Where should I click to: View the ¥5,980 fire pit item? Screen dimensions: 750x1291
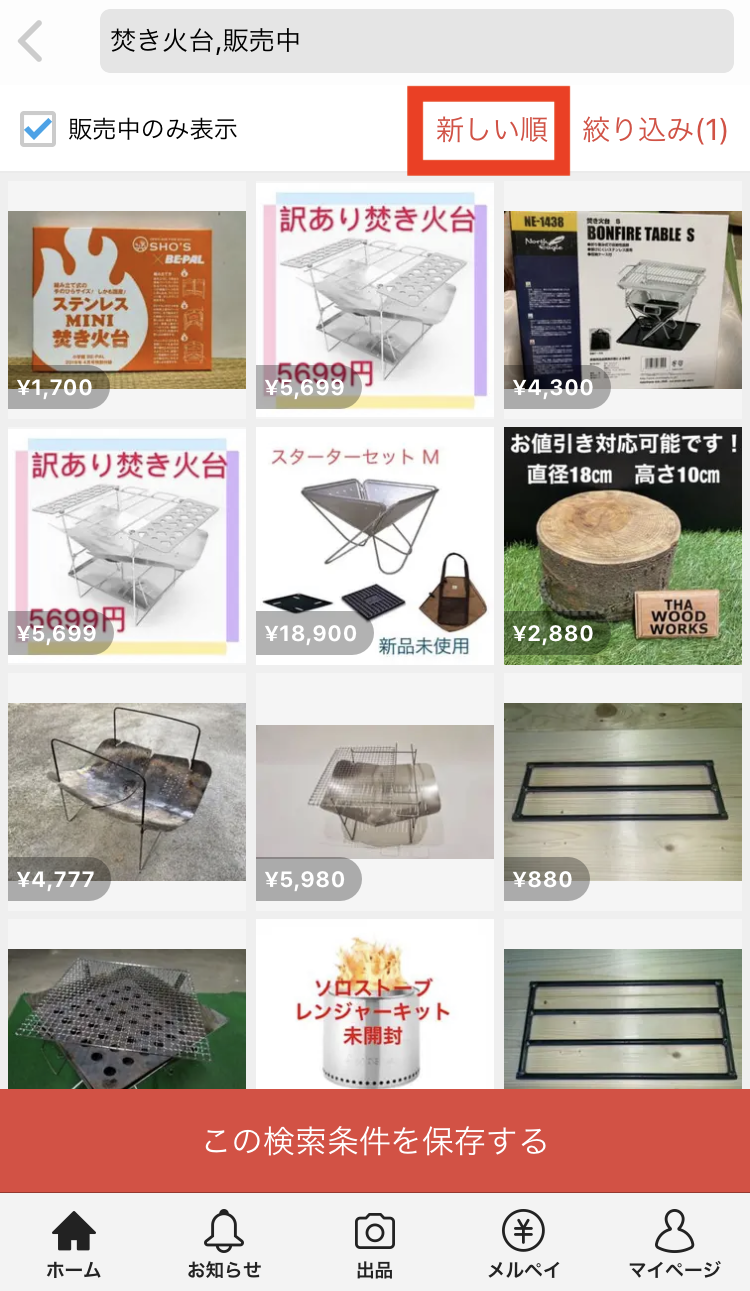(375, 792)
